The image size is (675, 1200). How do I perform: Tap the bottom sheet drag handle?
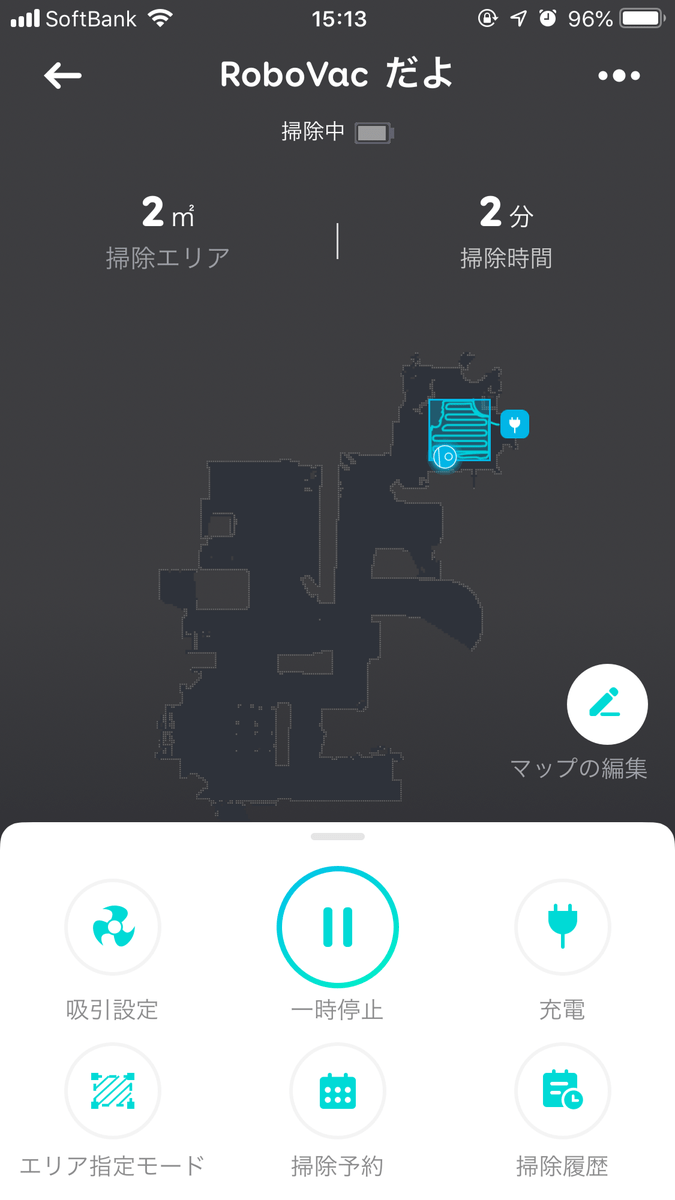tap(338, 836)
